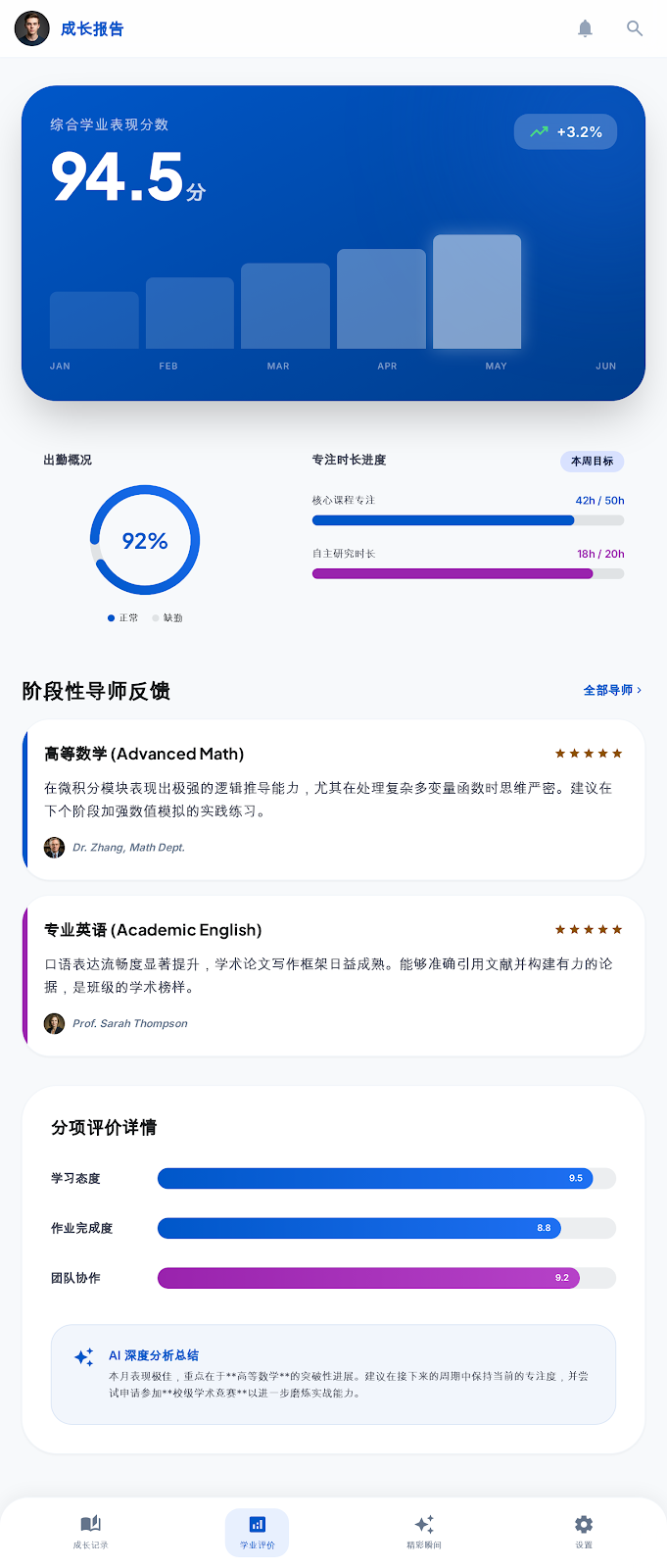Tap the 本周目标 chip
This screenshot has width=667, height=1568.
(592, 461)
